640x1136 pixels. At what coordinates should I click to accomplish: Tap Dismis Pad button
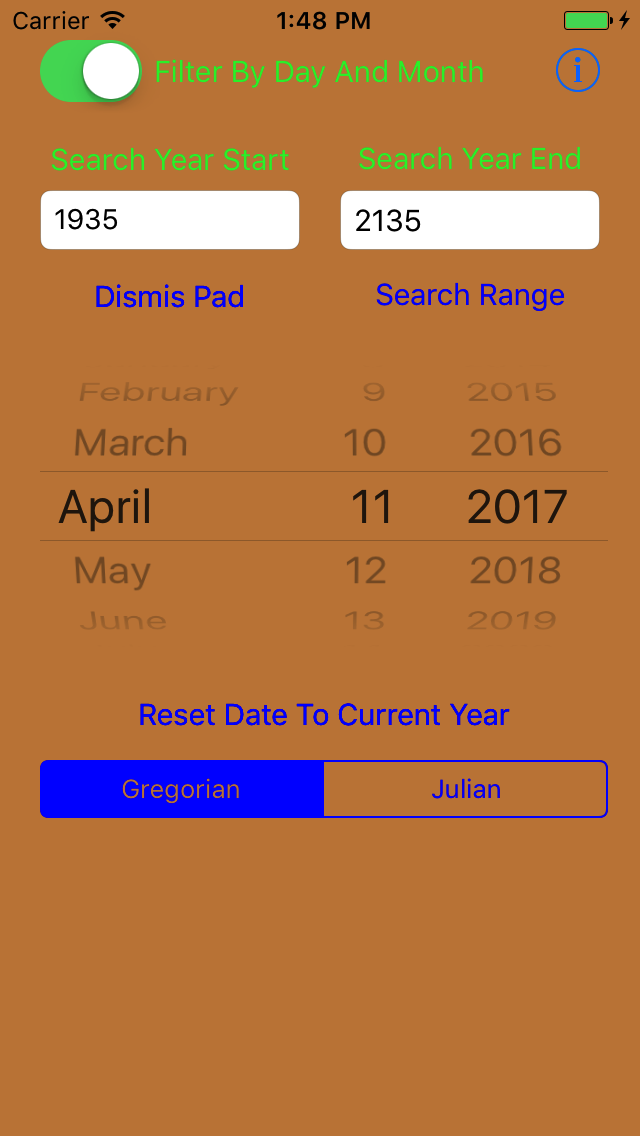pos(170,296)
